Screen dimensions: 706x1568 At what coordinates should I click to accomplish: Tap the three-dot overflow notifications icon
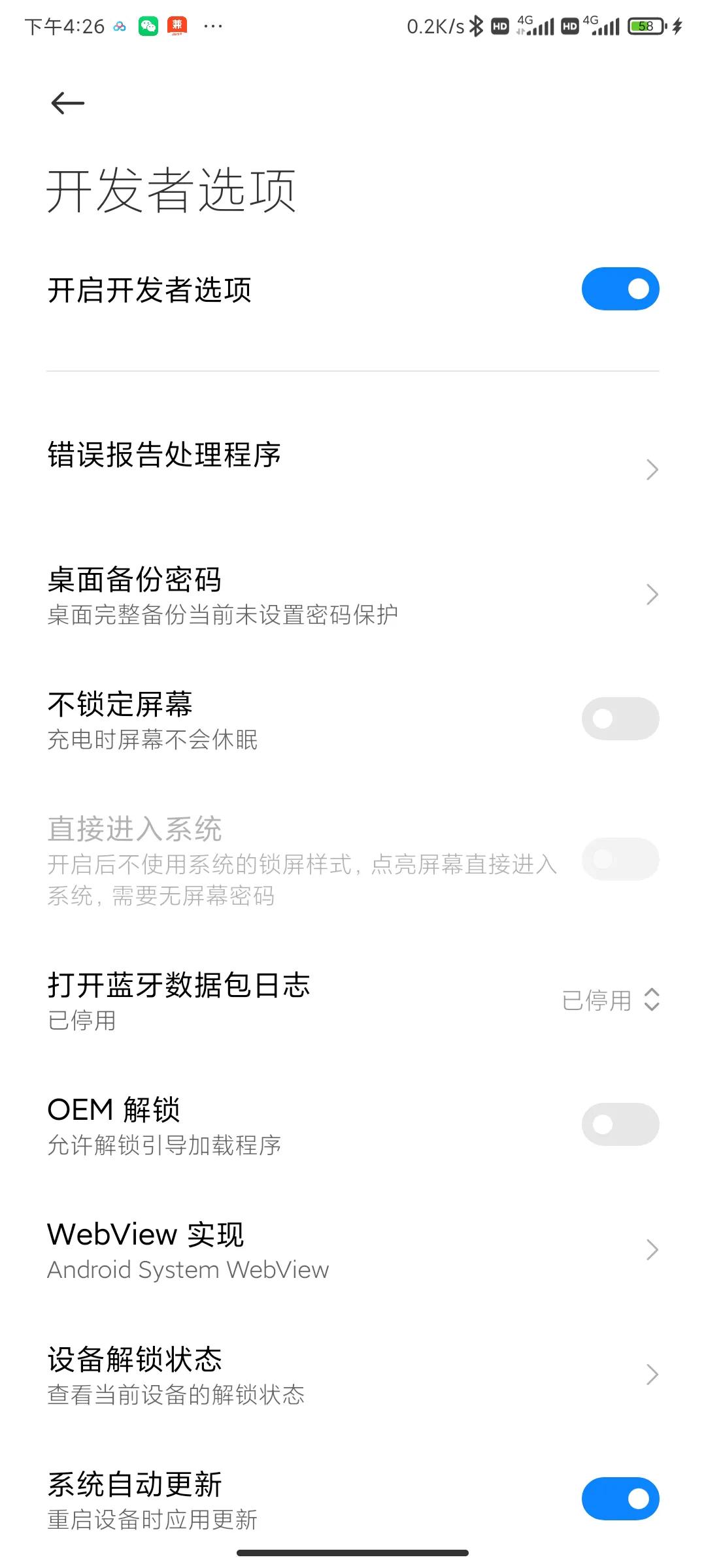tap(212, 26)
